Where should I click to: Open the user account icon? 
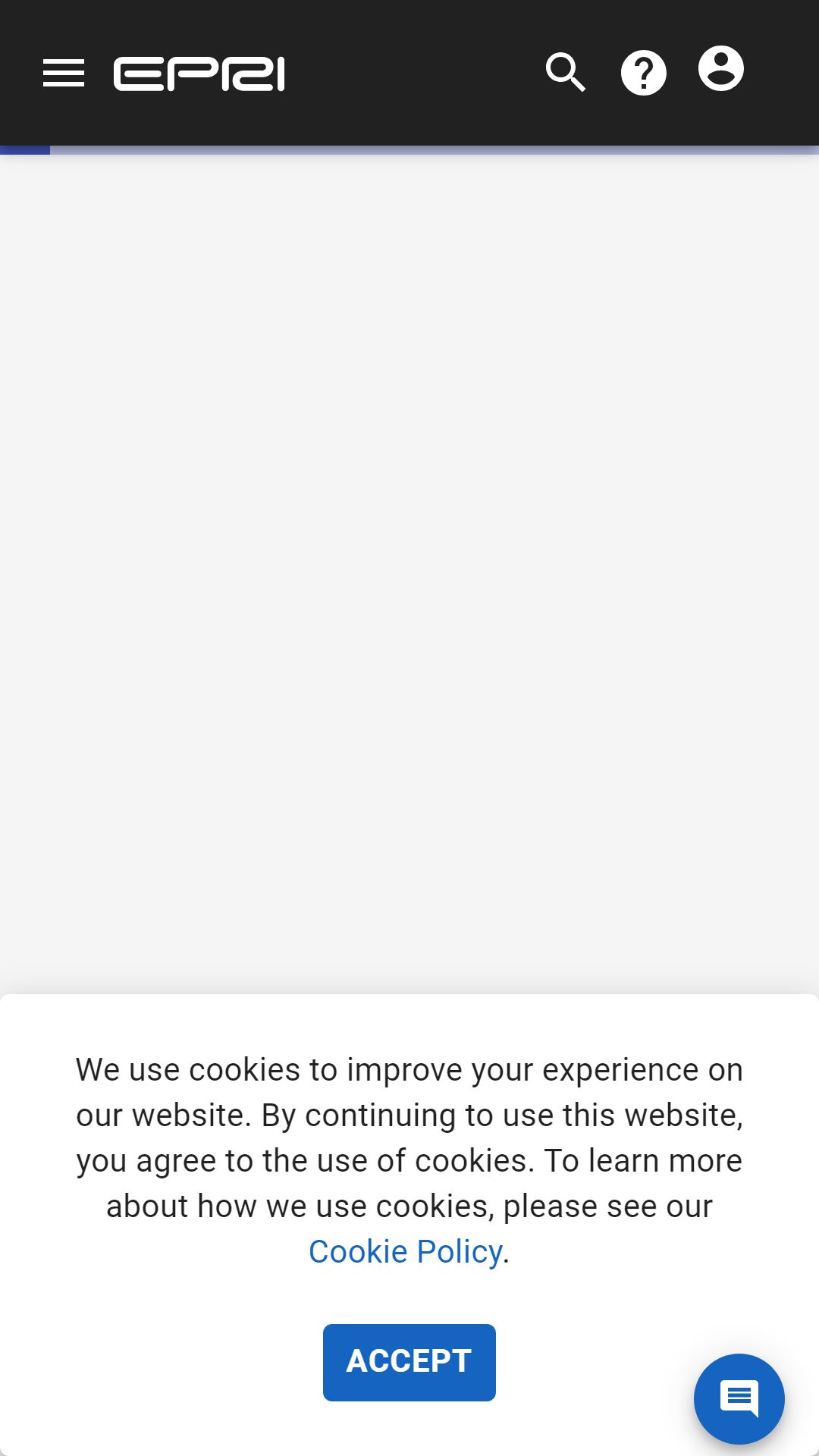pos(721,68)
